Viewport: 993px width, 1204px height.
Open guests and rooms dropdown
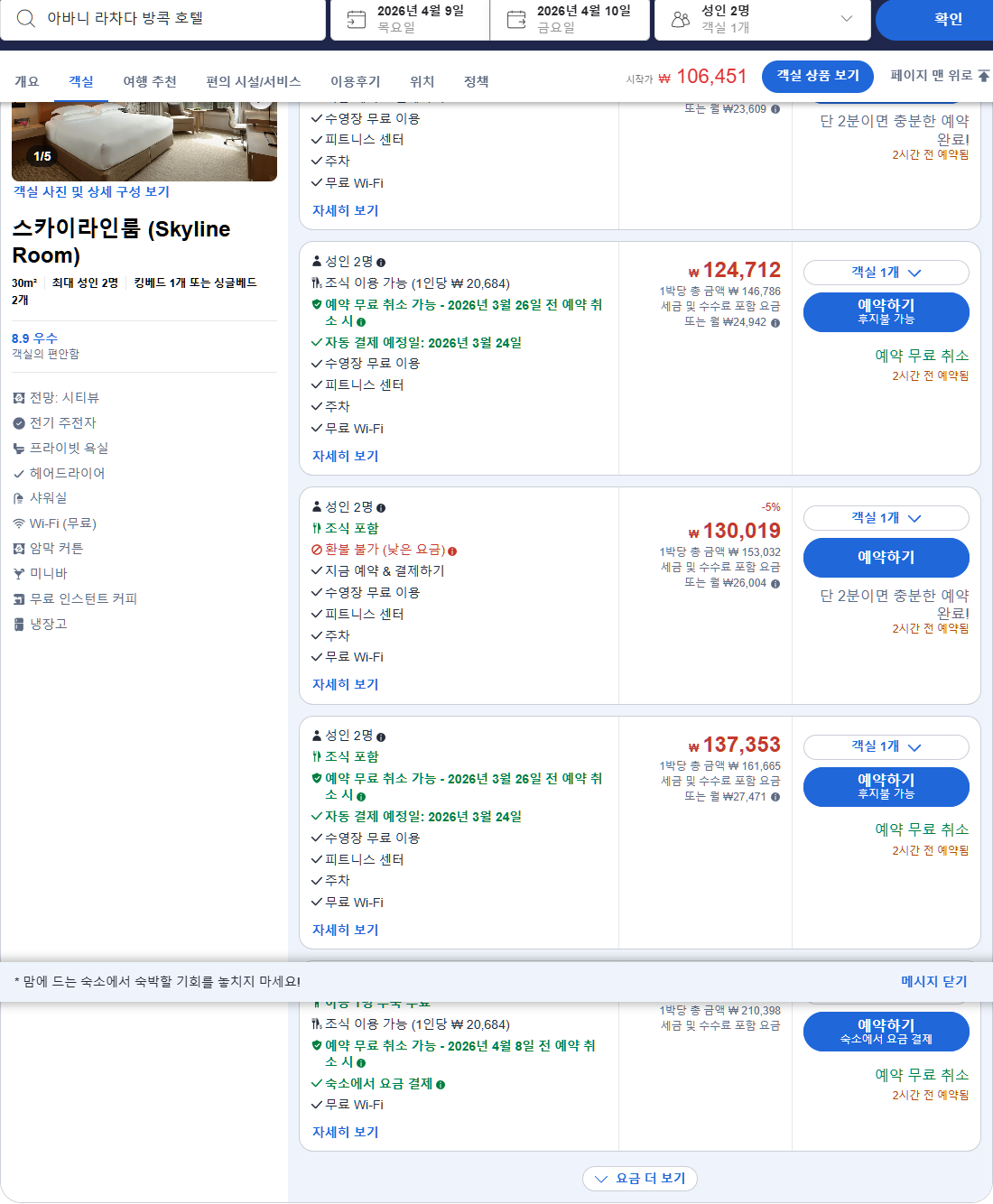(762, 19)
